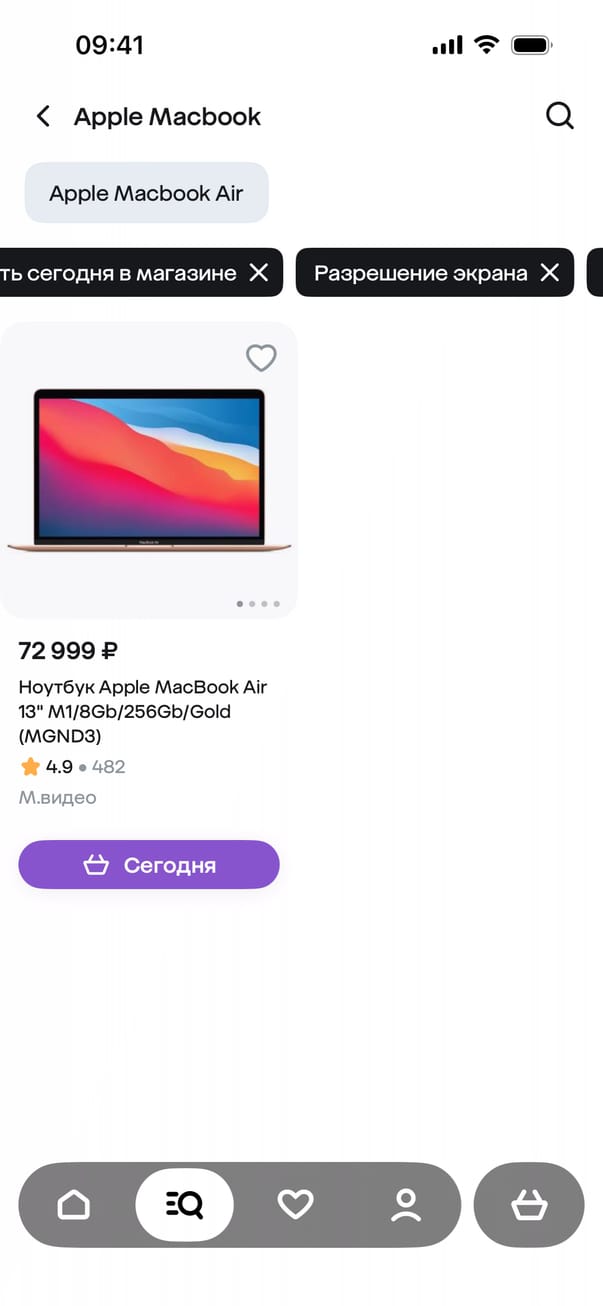Switch to the Home tab

click(x=74, y=1205)
